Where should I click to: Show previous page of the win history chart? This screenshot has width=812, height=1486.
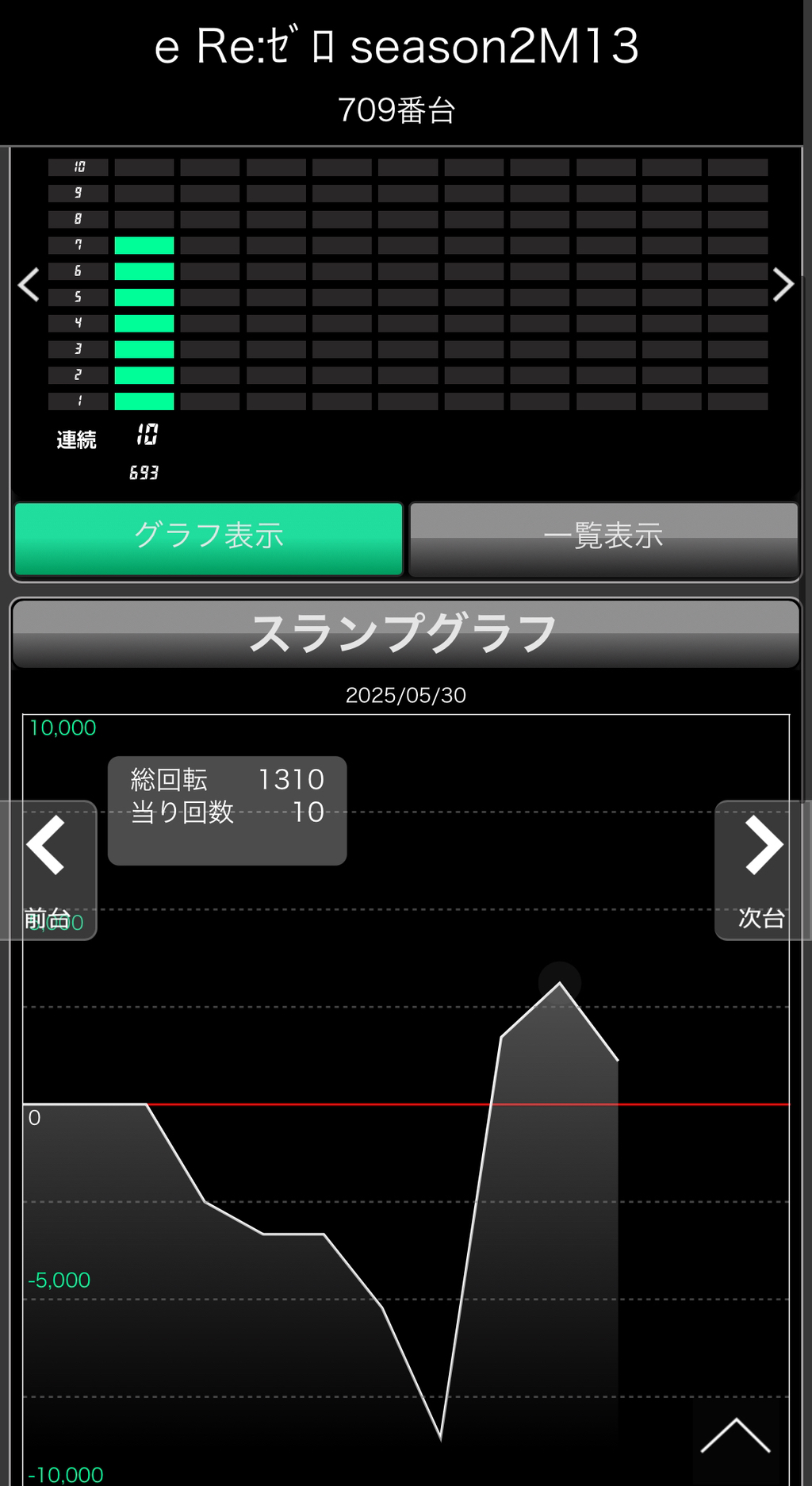click(29, 285)
